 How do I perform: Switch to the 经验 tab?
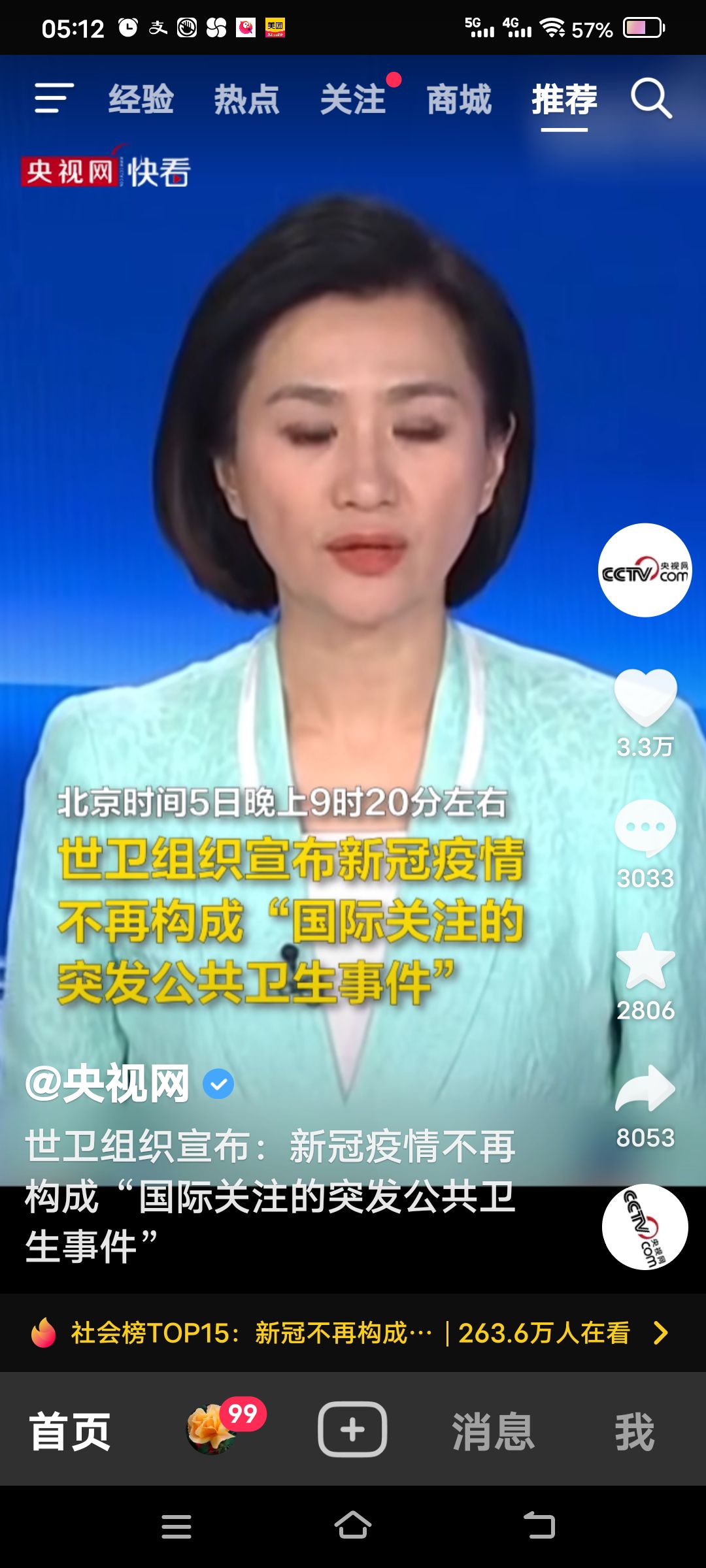coord(141,100)
